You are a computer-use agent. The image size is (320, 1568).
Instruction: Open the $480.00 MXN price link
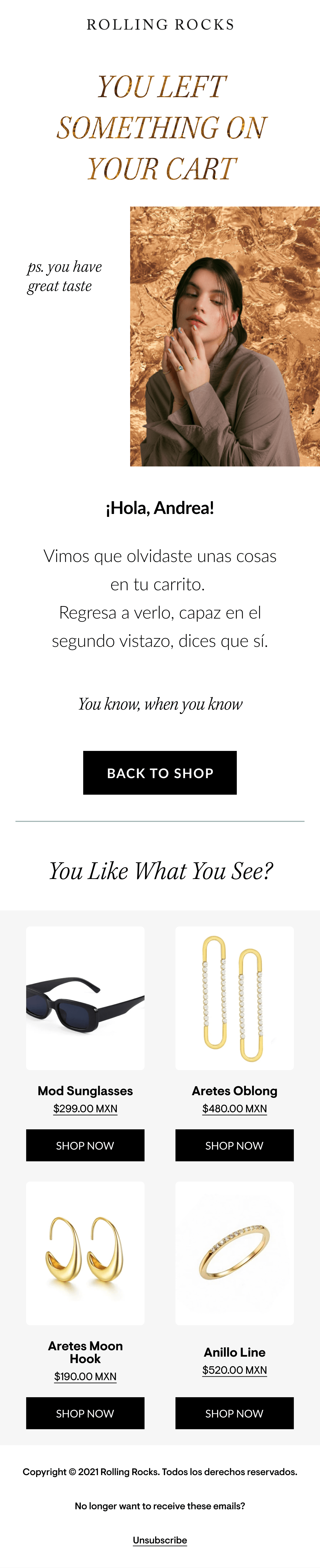click(234, 1108)
